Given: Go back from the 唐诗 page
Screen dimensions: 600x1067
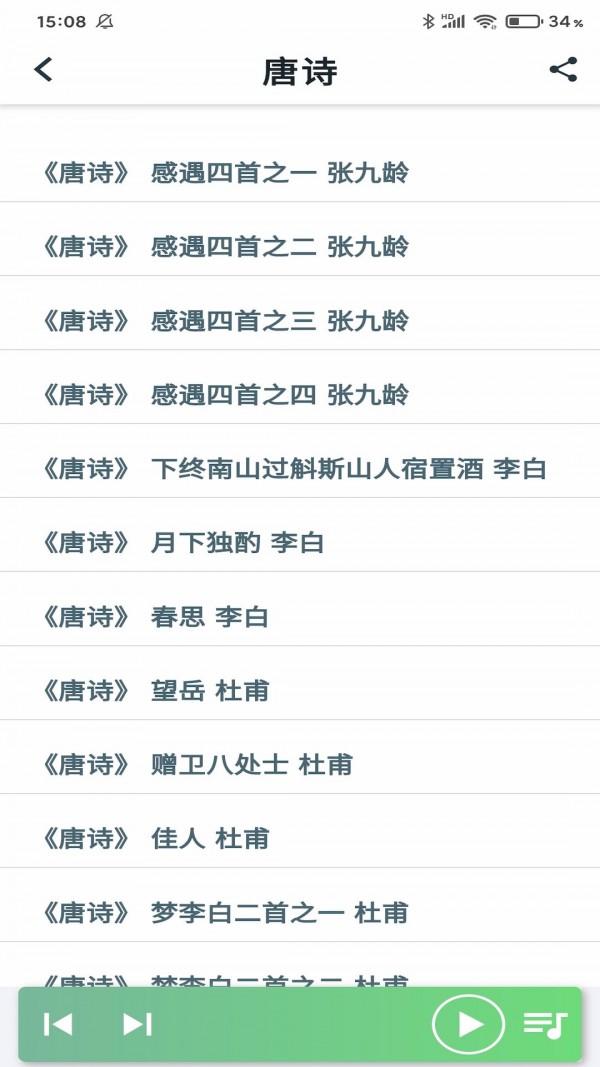Looking at the screenshot, I should 43,70.
